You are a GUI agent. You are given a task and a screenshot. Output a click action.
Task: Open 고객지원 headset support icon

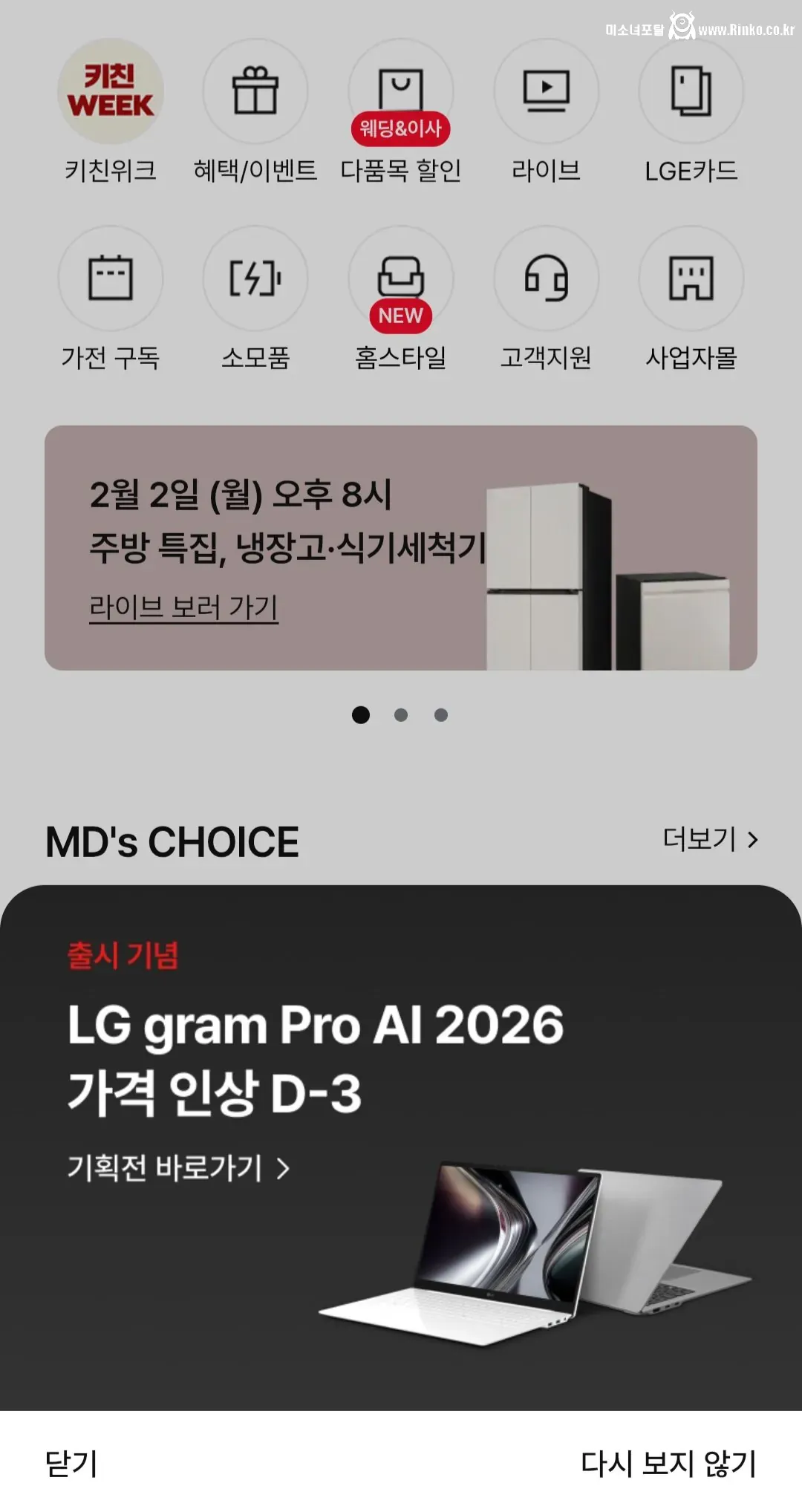point(547,278)
